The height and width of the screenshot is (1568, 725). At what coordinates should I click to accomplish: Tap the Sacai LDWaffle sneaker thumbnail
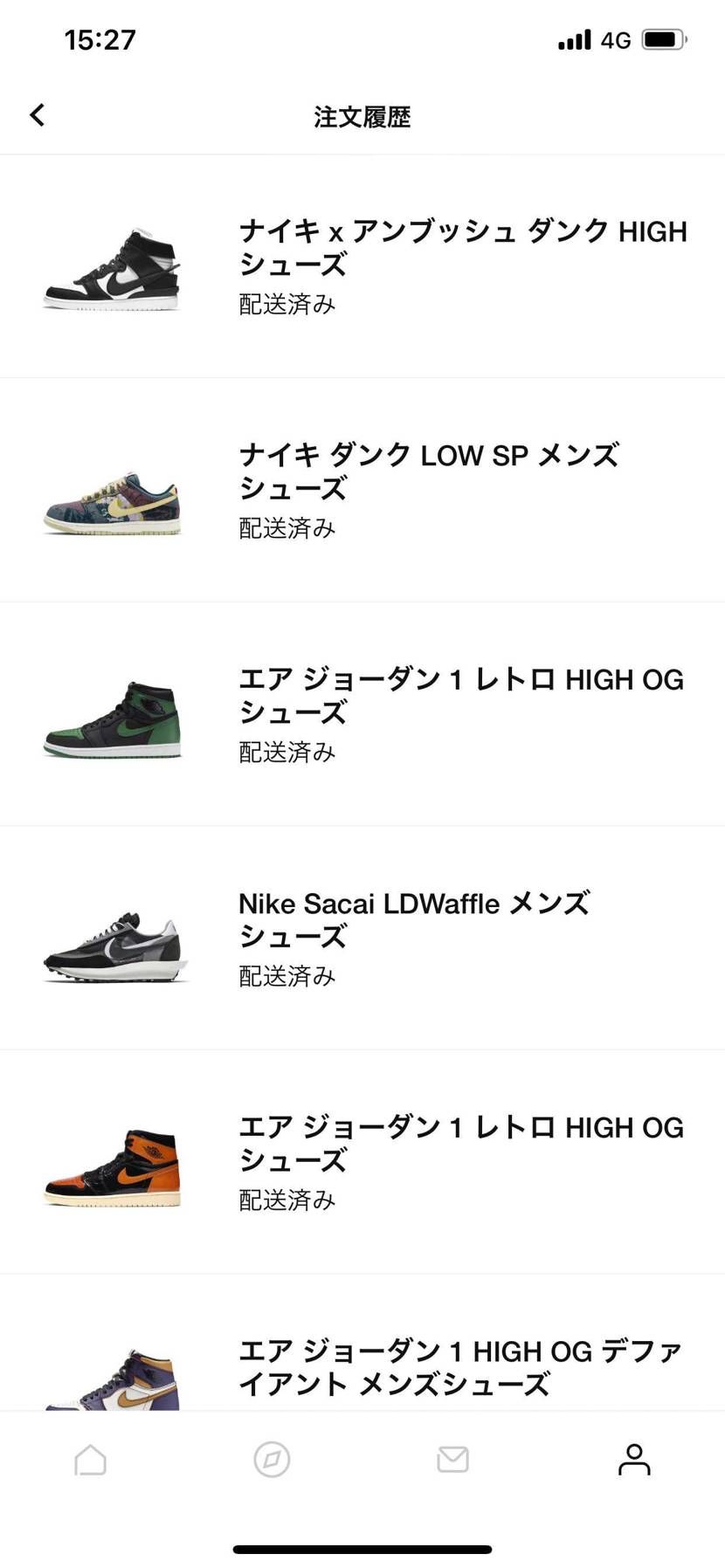[113, 943]
